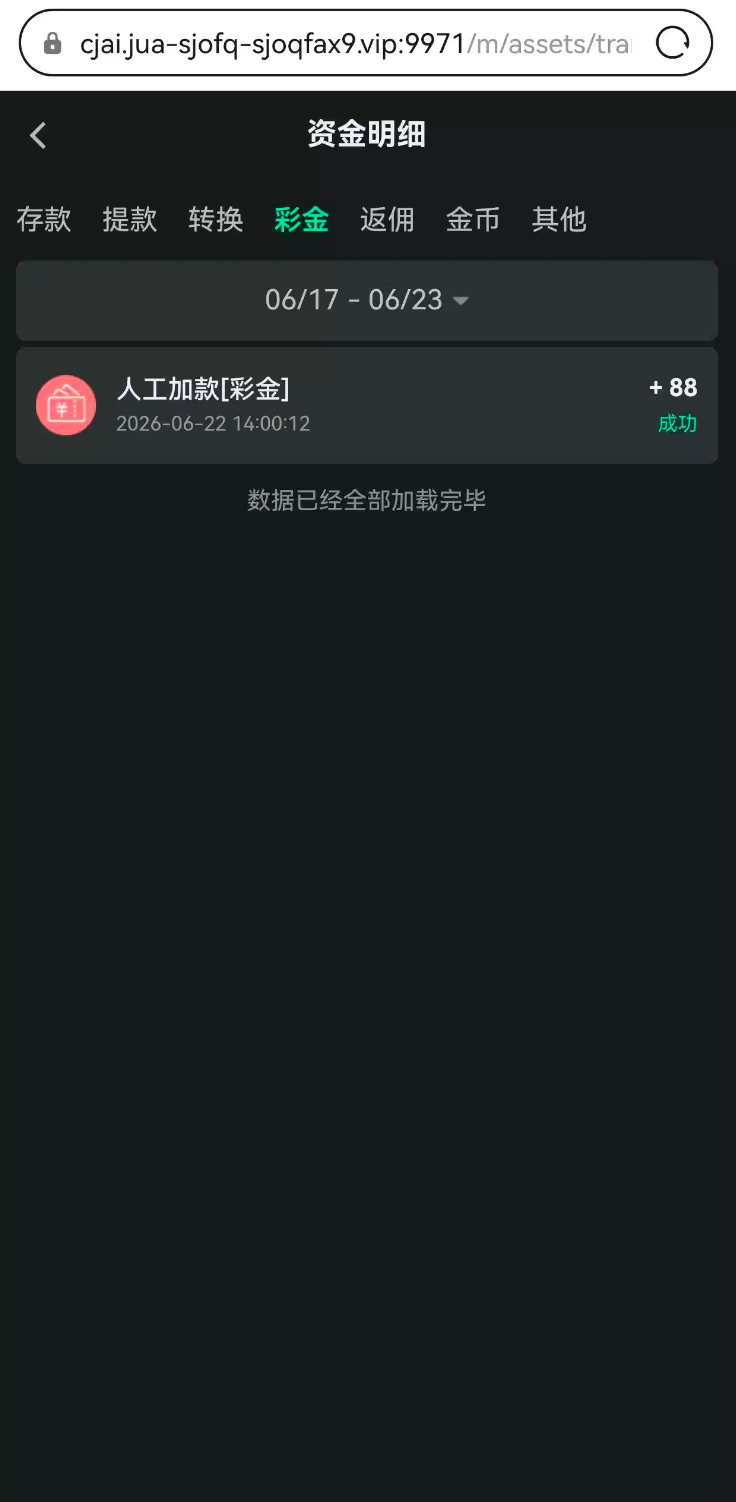The image size is (736, 1502).
Task: Tap the browser address bar URL
Action: tap(355, 44)
